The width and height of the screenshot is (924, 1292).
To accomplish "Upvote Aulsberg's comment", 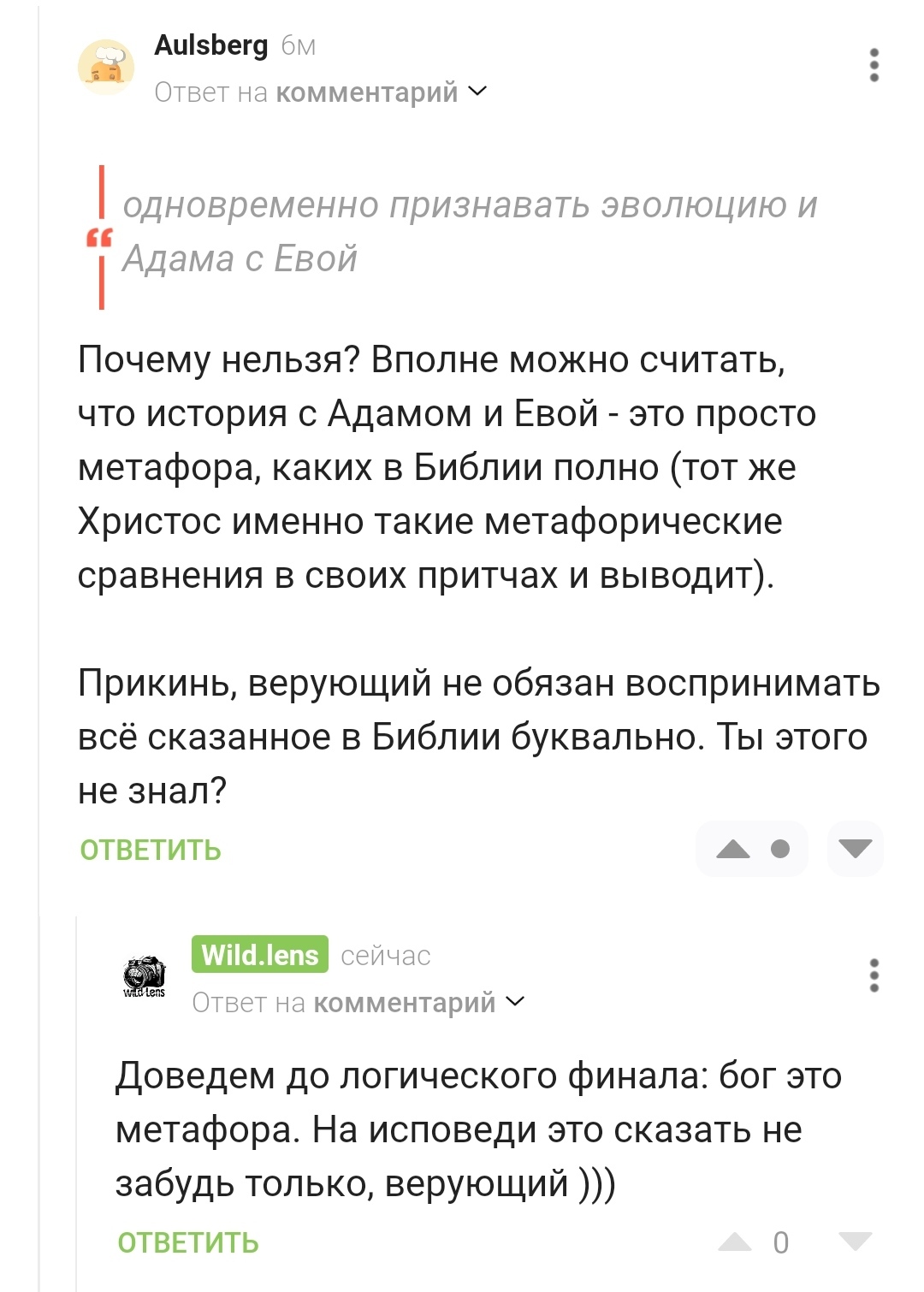I will point(733,849).
